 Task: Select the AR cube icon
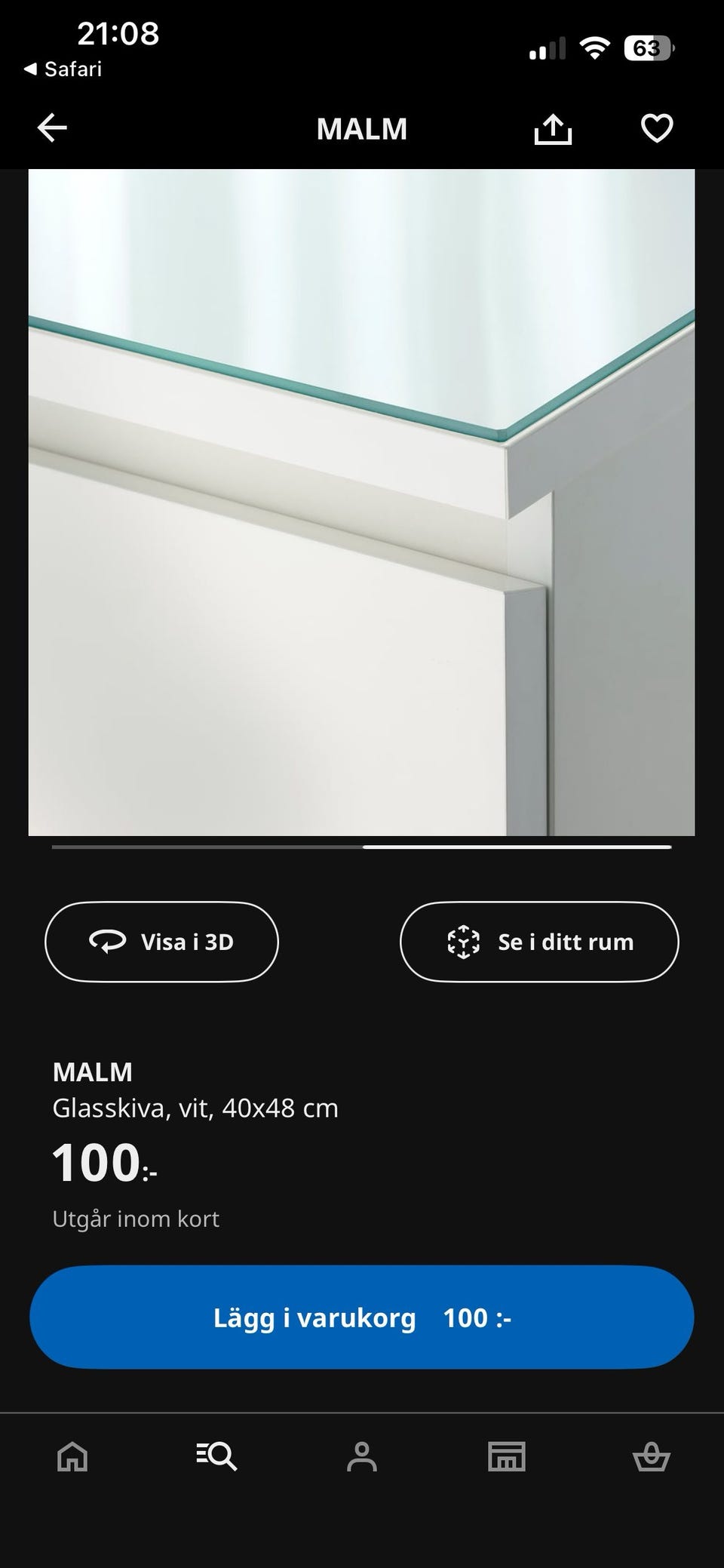coord(463,942)
